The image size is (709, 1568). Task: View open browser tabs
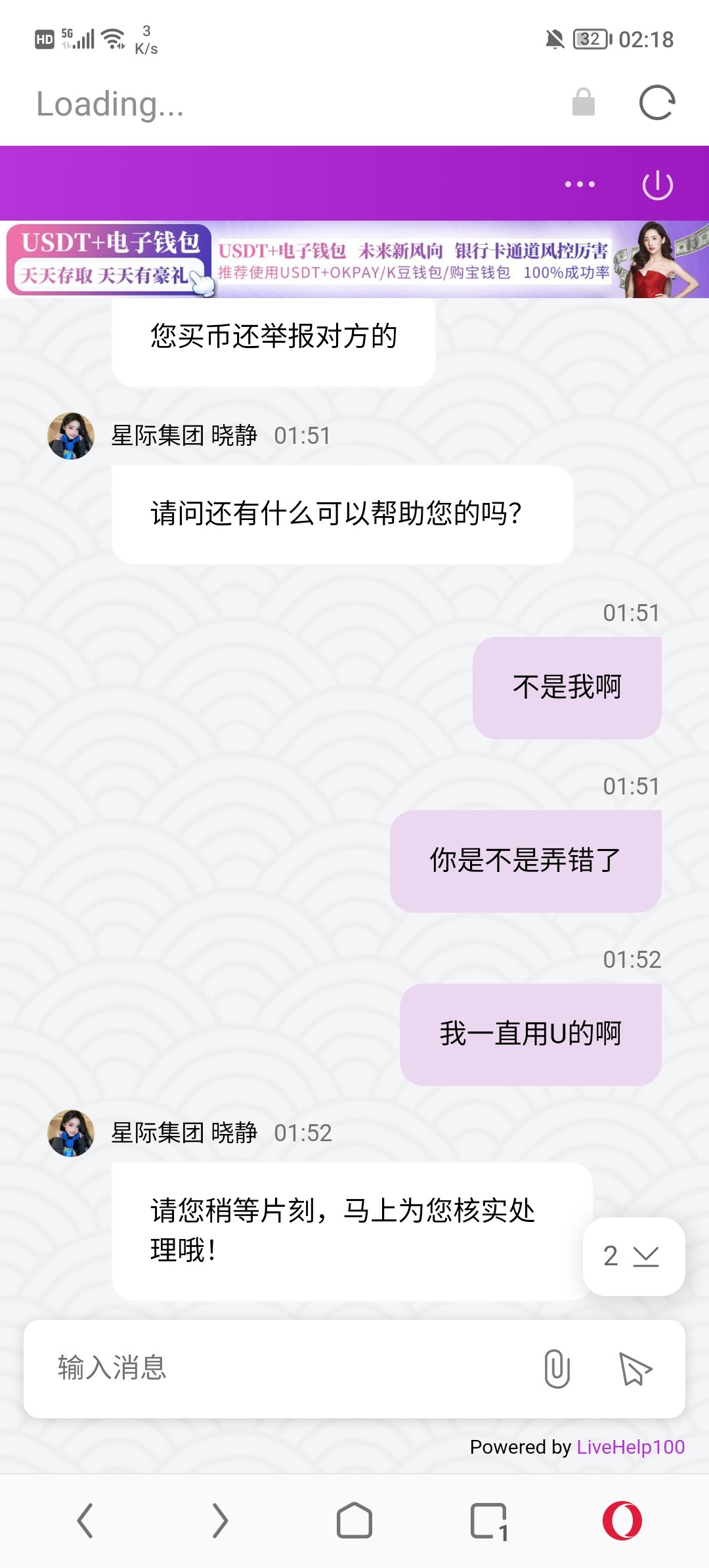pyautogui.click(x=489, y=1521)
